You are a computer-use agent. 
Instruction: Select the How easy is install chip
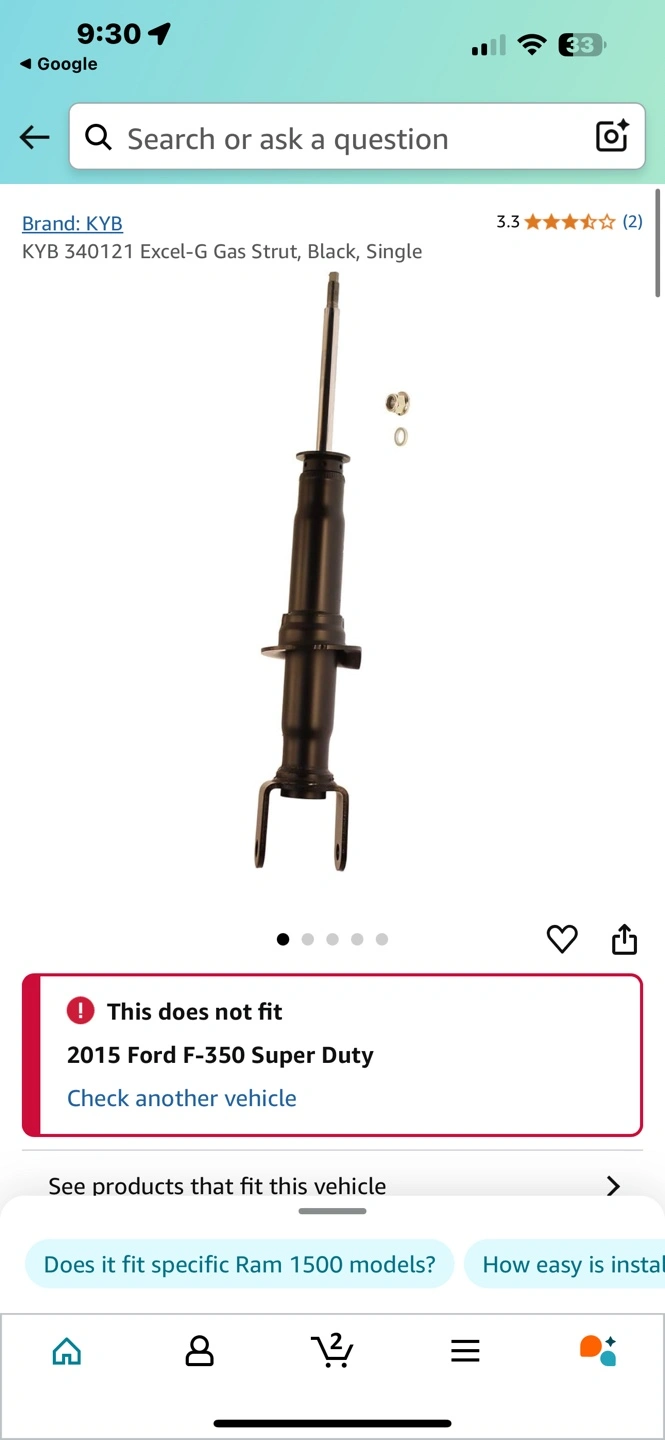point(572,1265)
